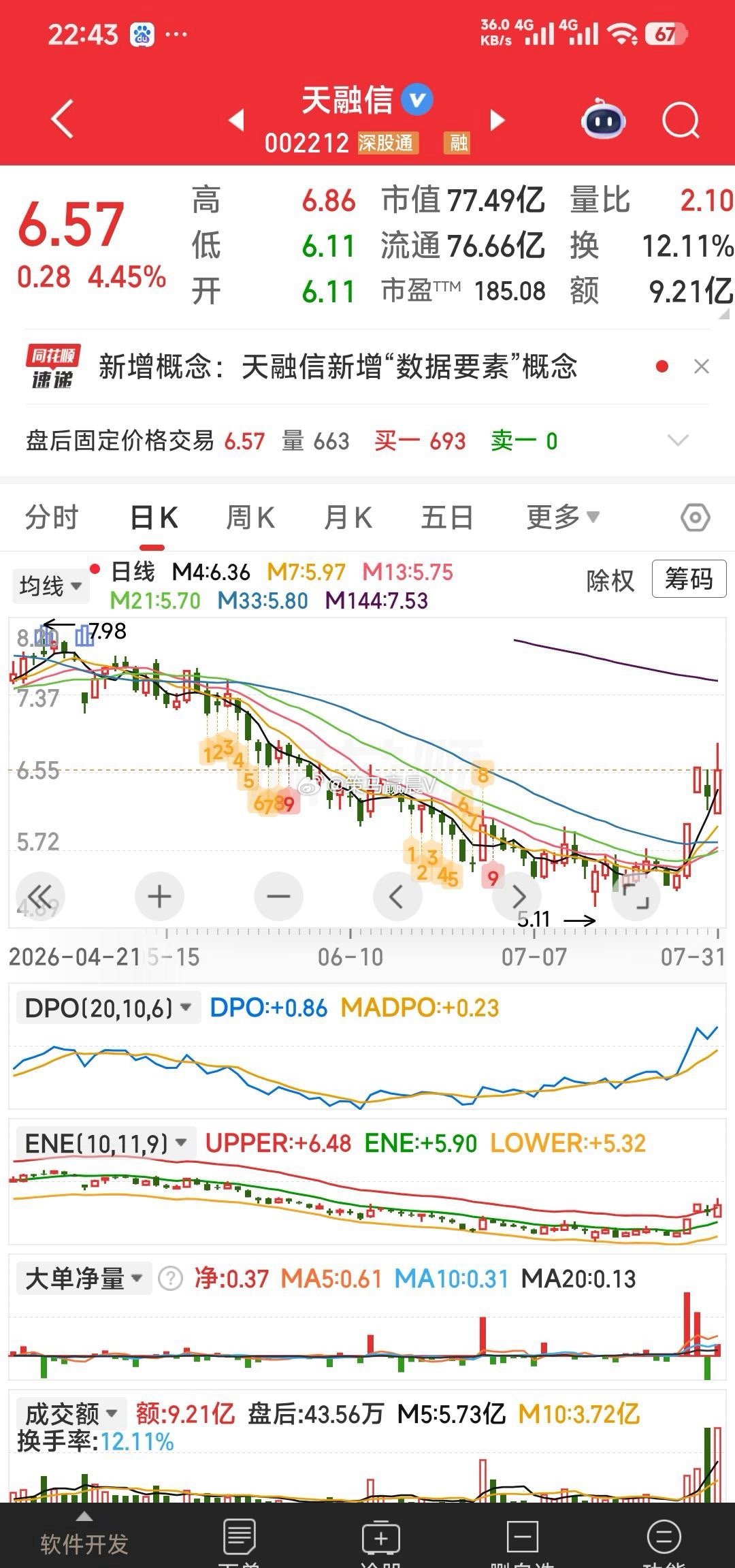Switch to the 周K tab

[x=250, y=517]
